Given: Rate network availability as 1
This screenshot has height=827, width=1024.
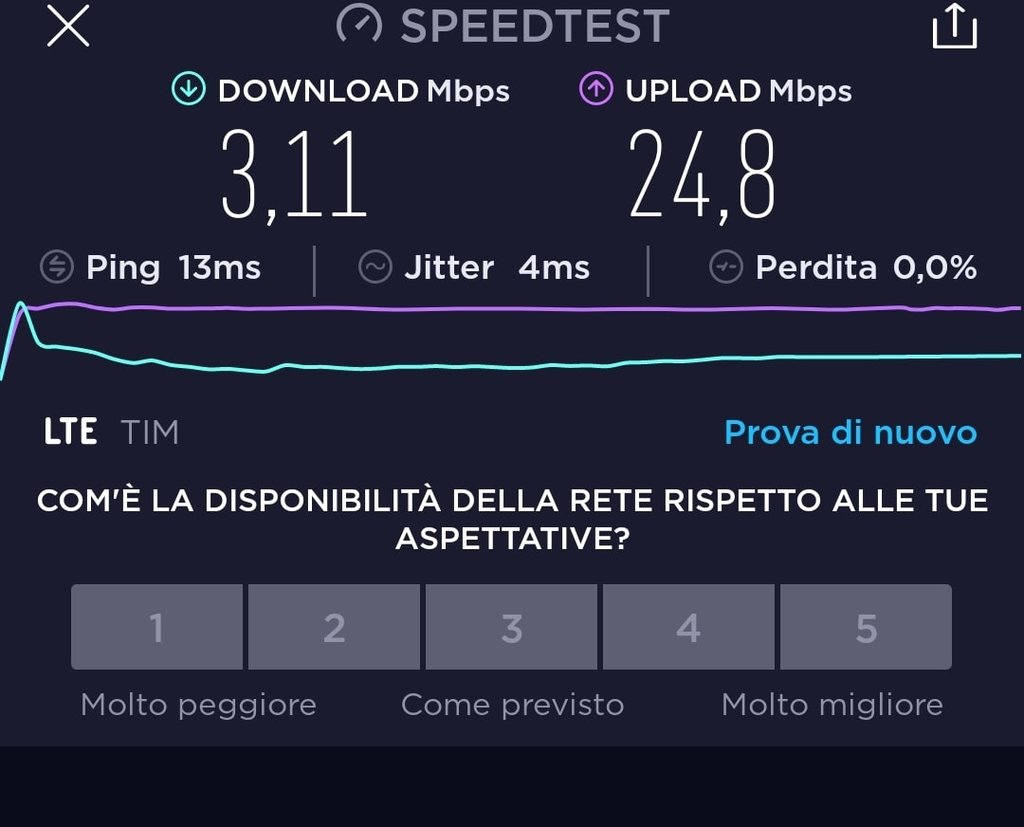Looking at the screenshot, I should [157, 627].
